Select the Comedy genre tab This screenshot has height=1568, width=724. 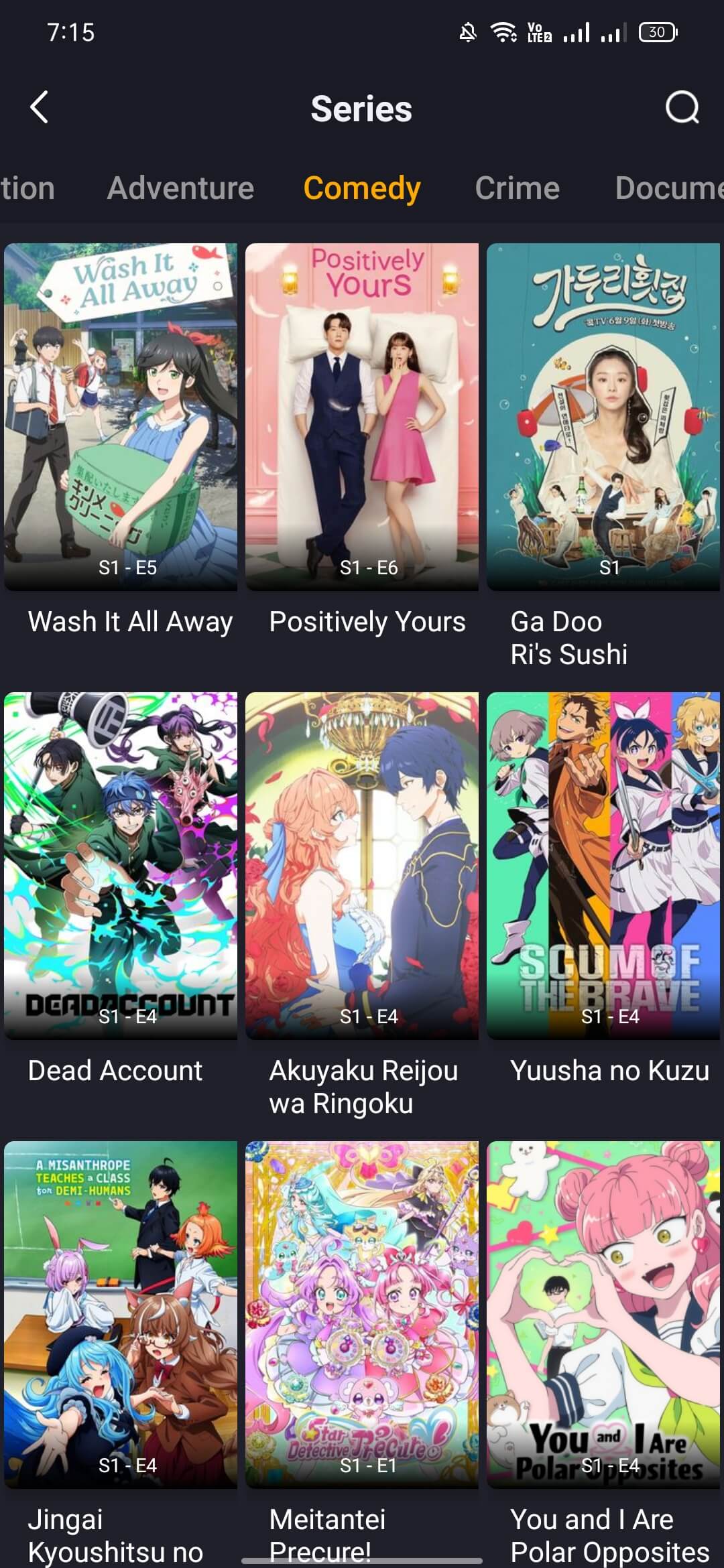[362, 188]
